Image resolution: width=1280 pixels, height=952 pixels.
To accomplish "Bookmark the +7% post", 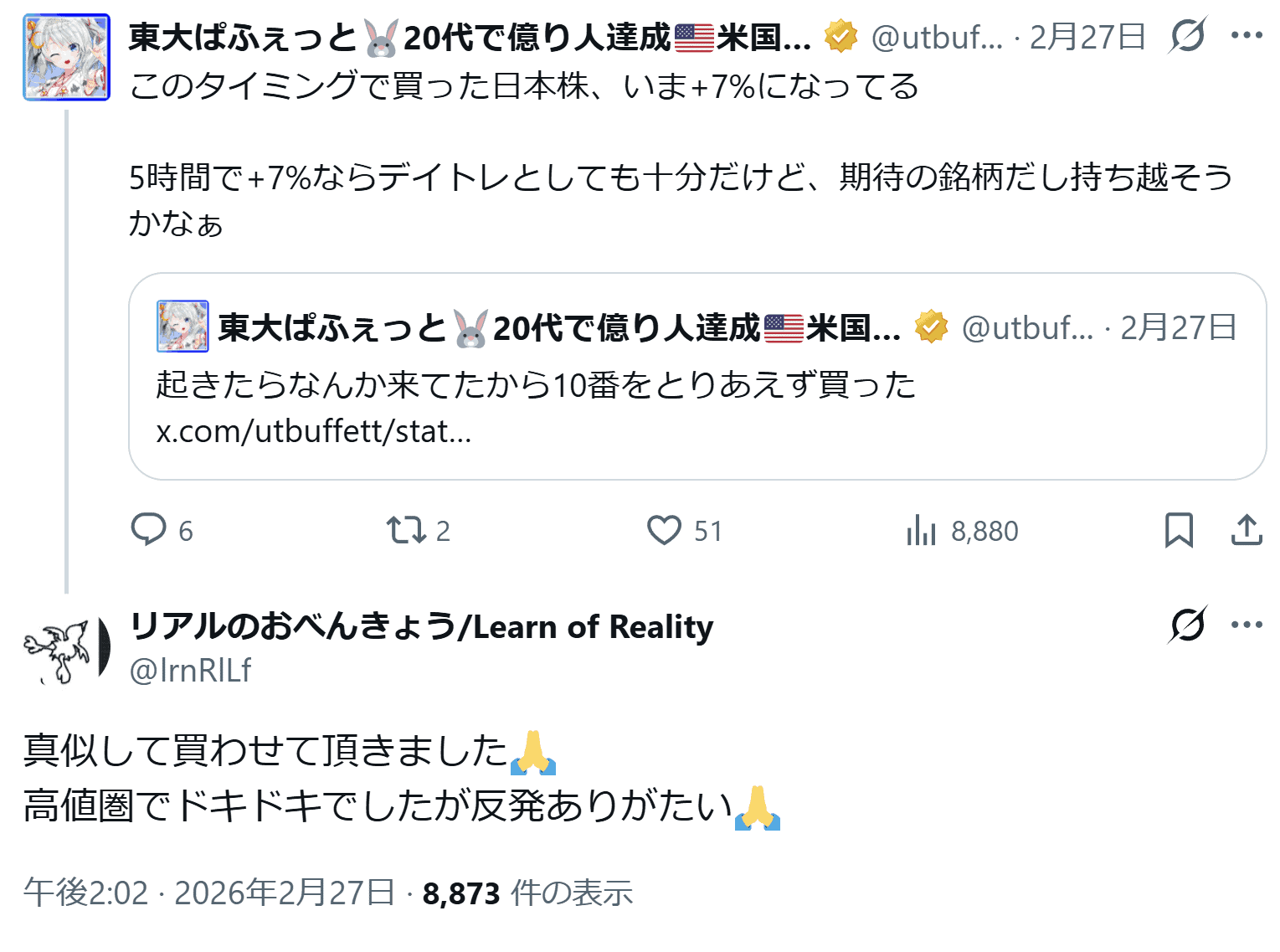I will coord(1179,530).
